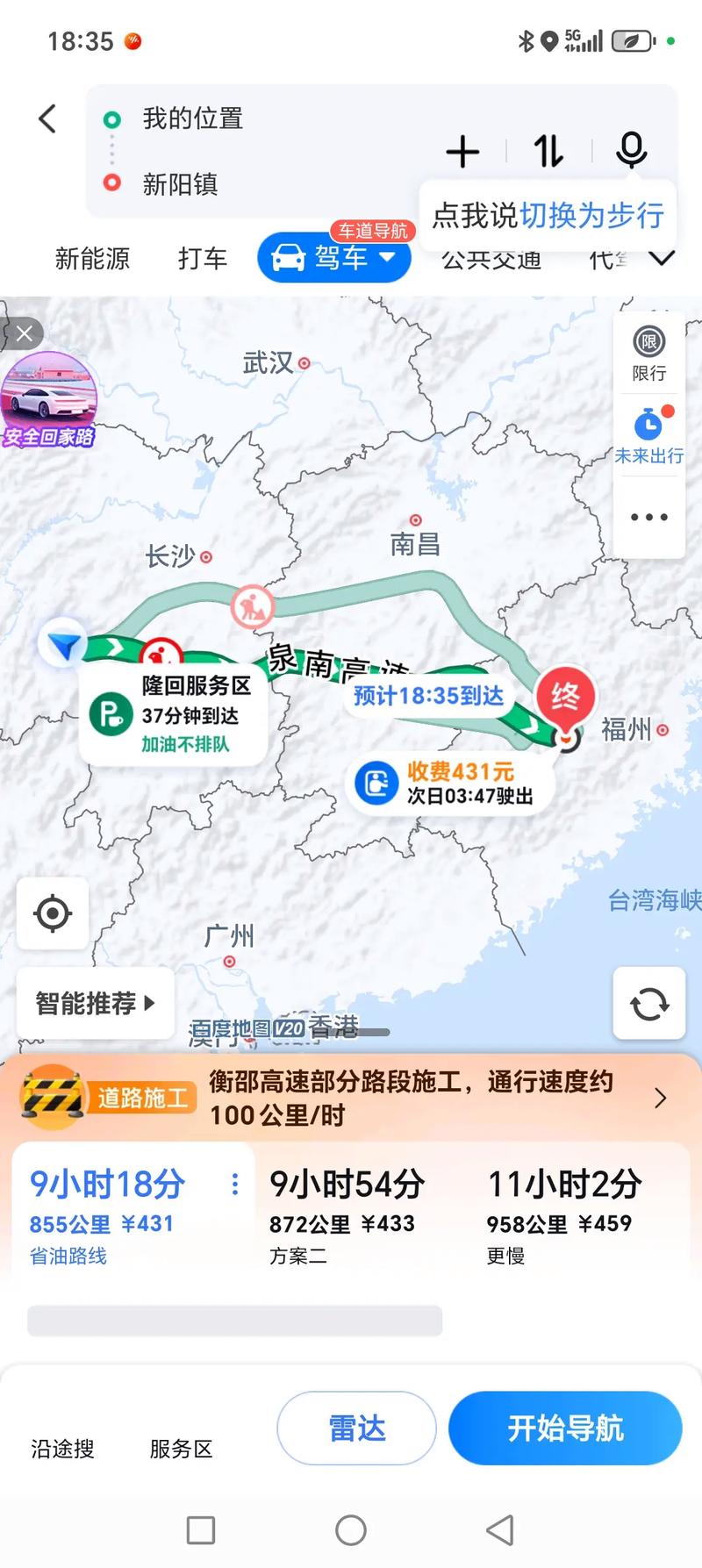Add a waypoint using the plus icon
This screenshot has height=1568, width=702.
coord(462,151)
